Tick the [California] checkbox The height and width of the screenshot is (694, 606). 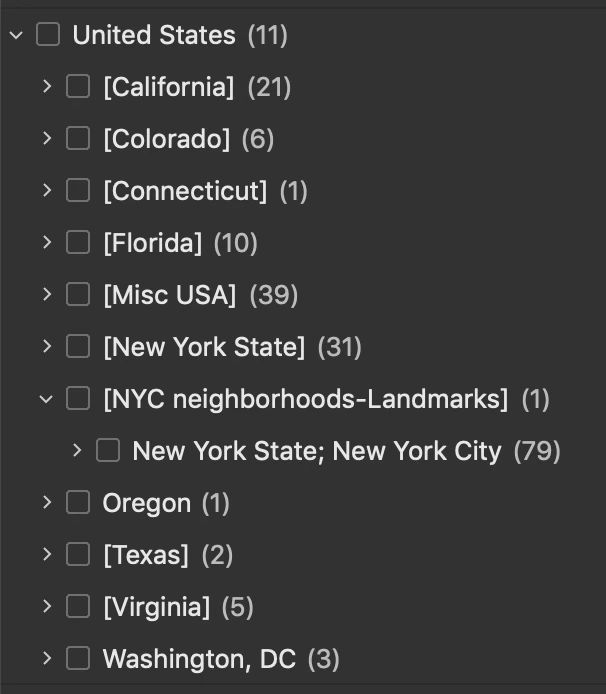(x=78, y=87)
